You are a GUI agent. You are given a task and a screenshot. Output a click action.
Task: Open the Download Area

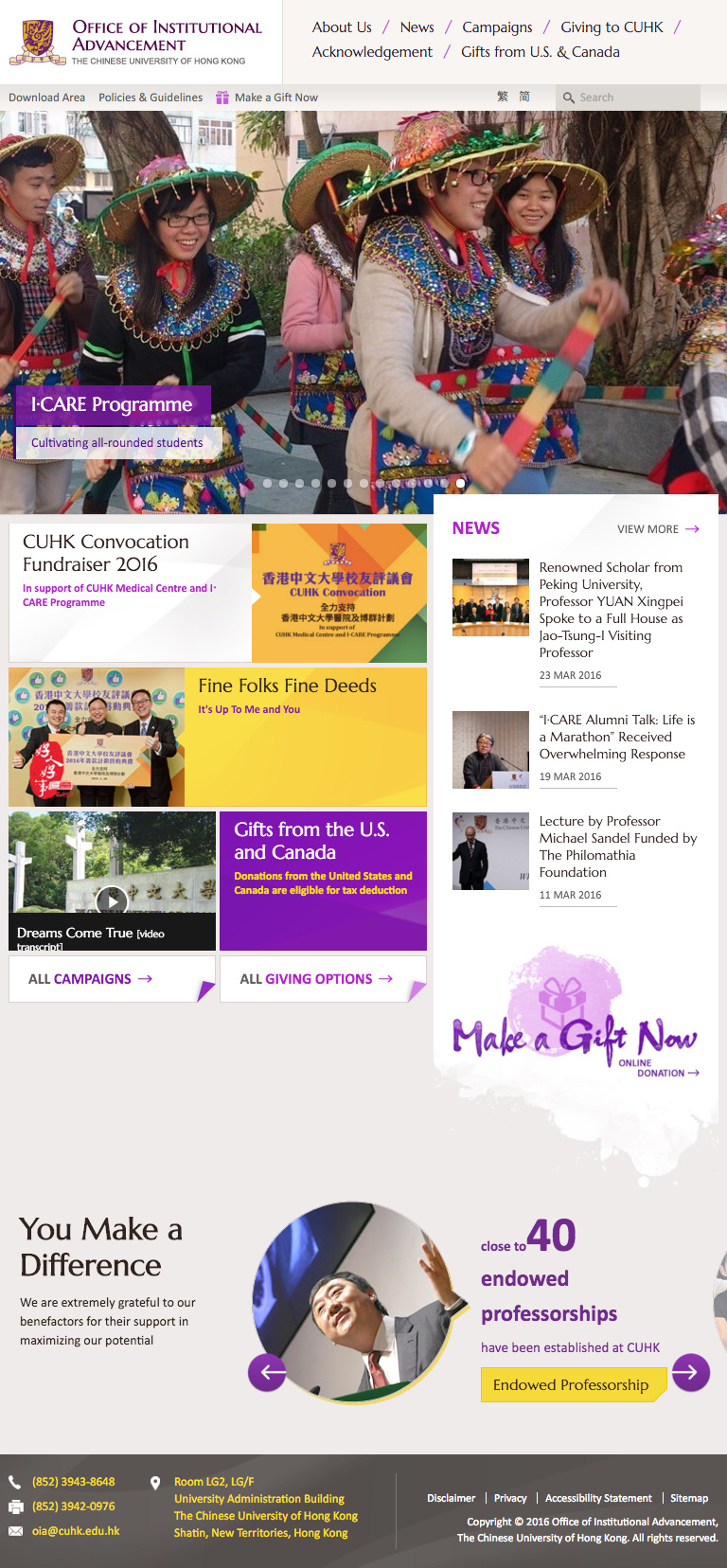46,98
